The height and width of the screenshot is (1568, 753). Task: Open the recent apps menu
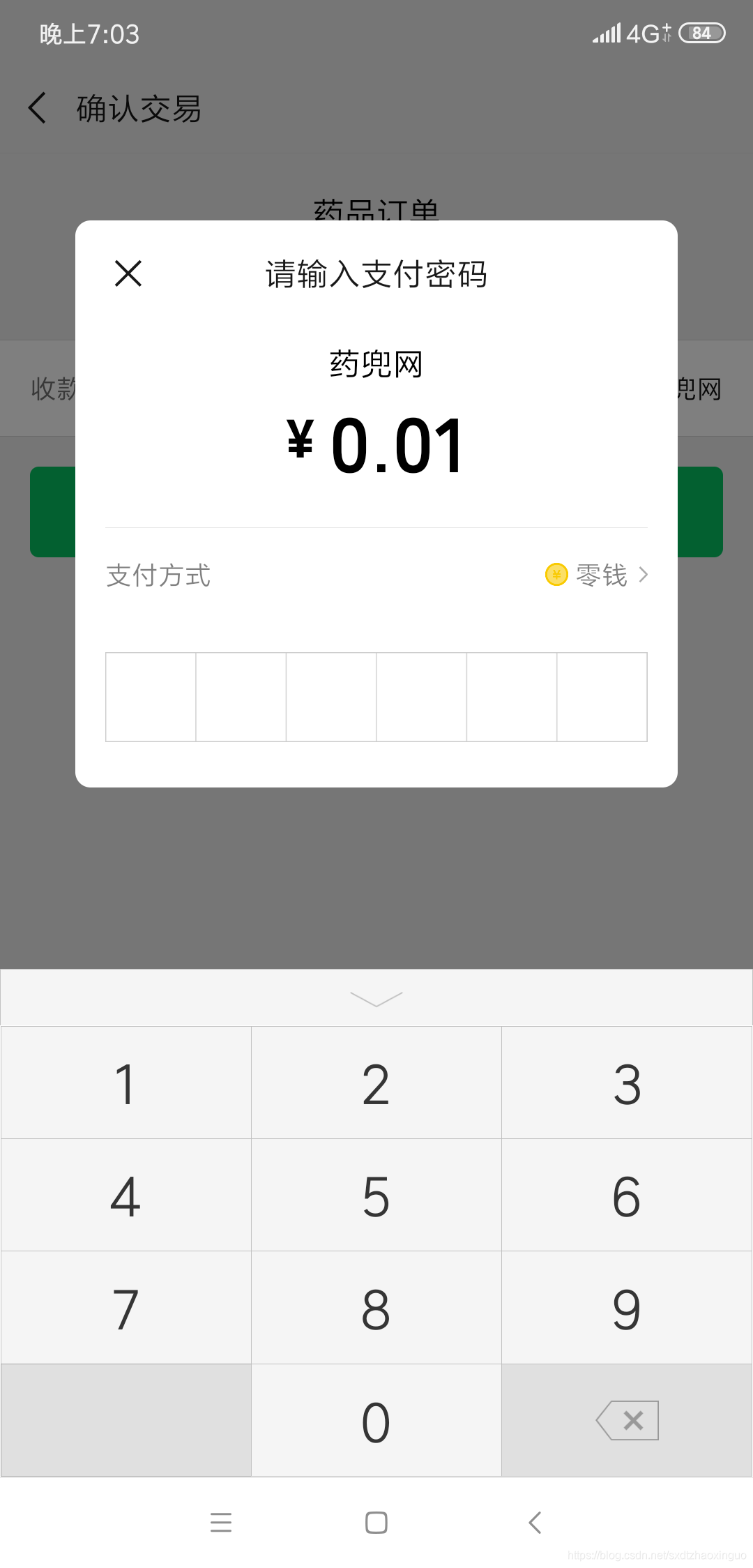[220, 1522]
